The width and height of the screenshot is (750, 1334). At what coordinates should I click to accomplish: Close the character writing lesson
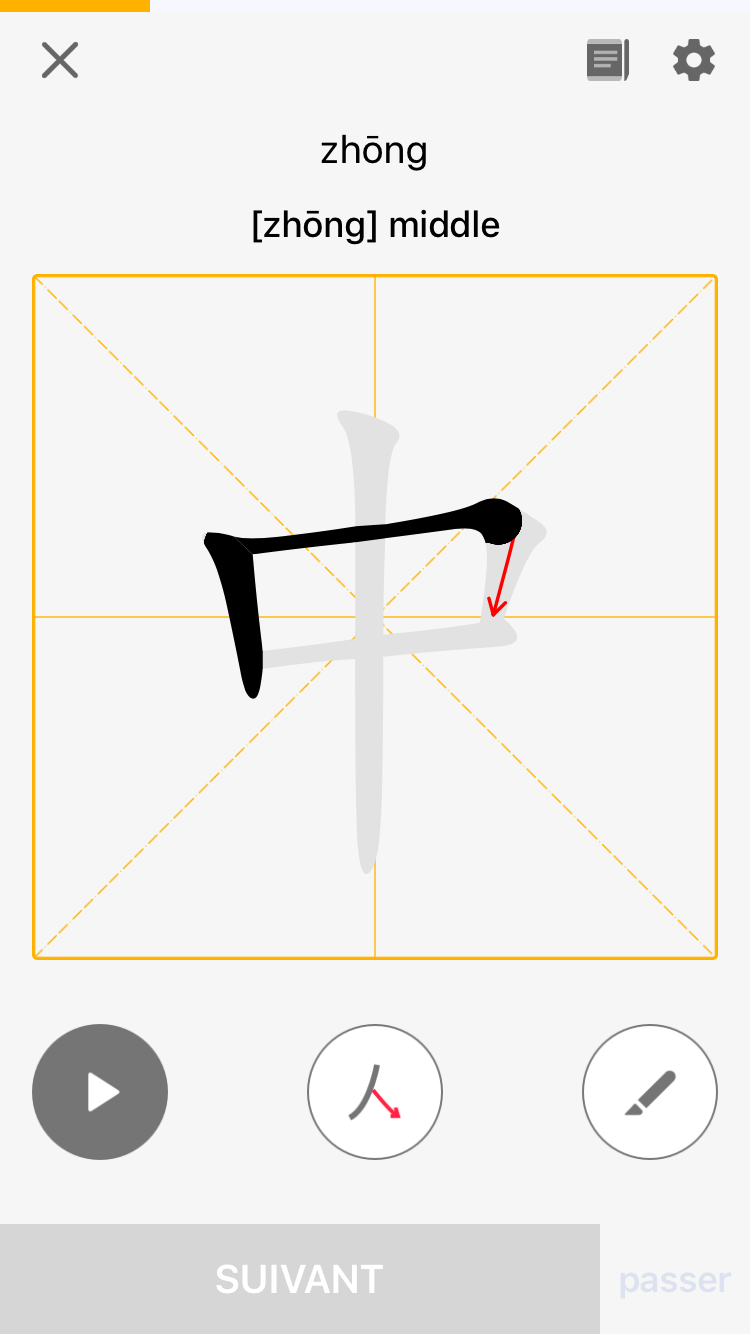60,60
